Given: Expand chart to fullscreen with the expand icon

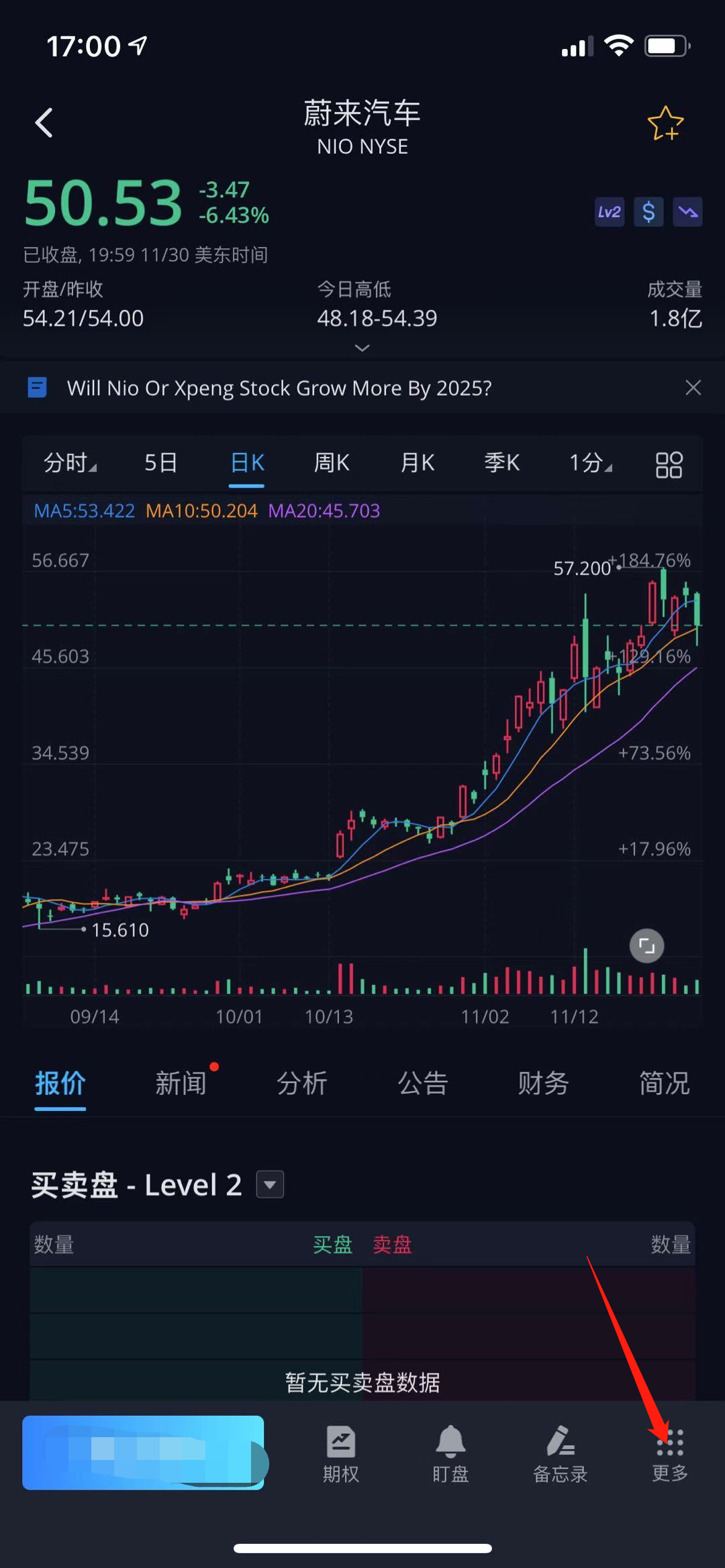Looking at the screenshot, I should pos(646,945).
